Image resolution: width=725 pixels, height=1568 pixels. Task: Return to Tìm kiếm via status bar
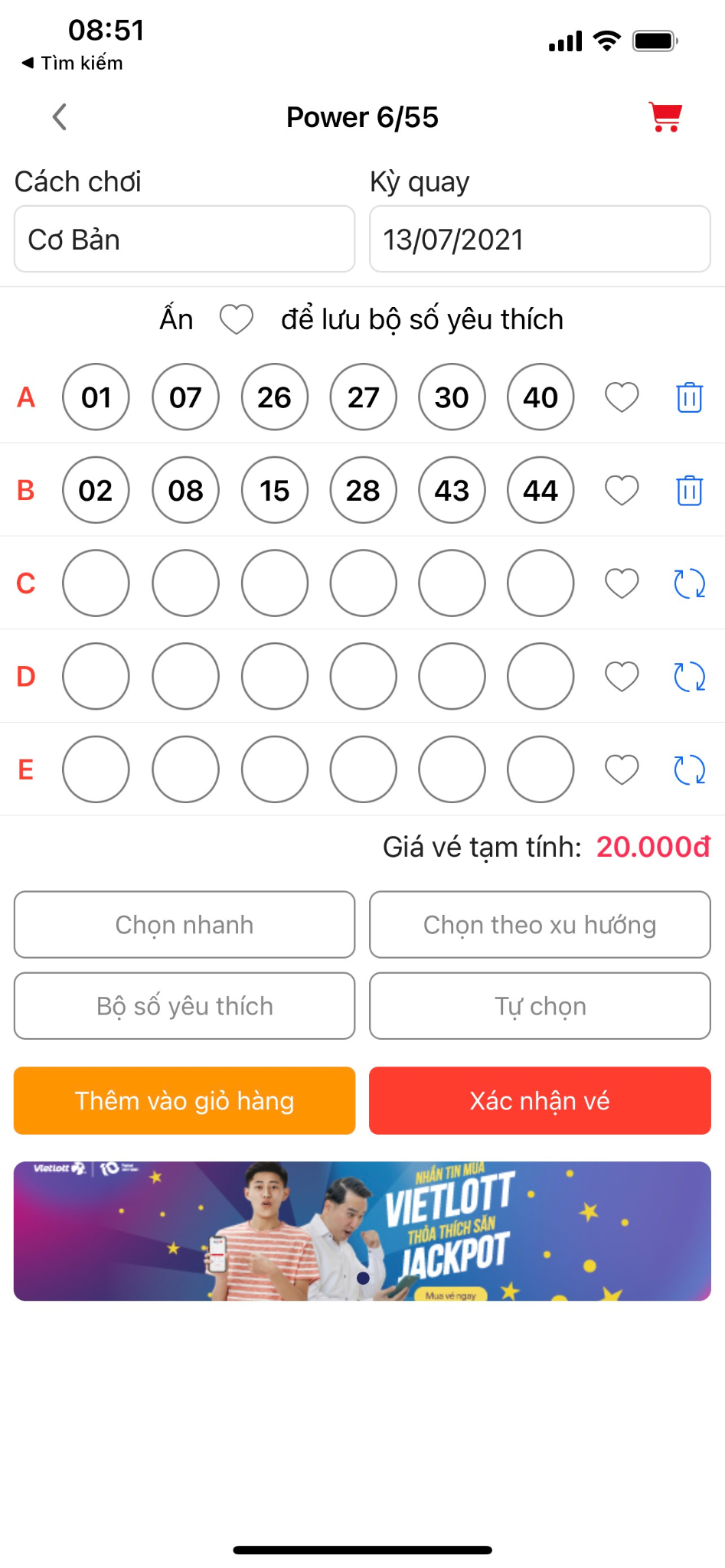click(x=73, y=63)
